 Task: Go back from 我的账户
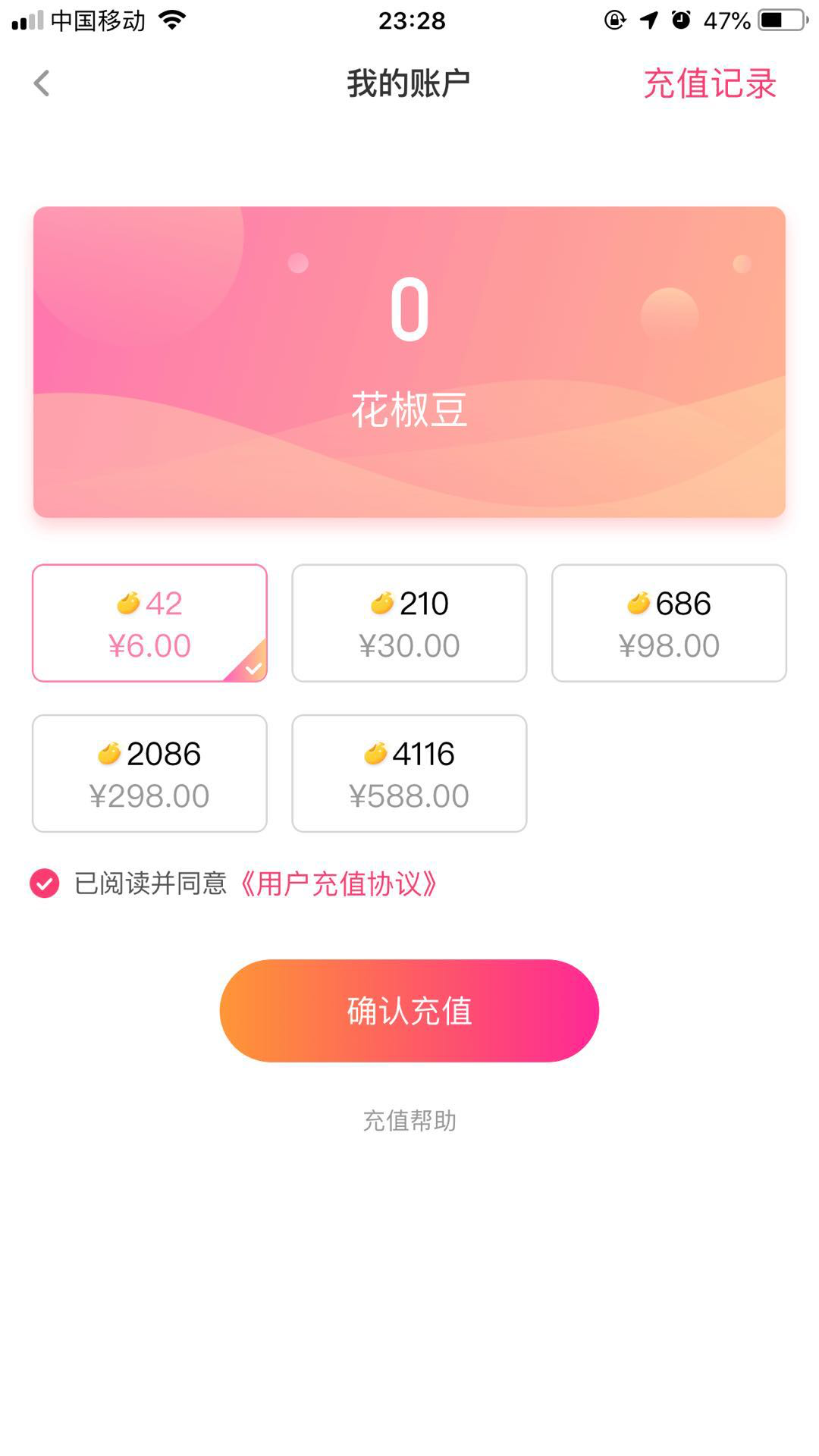click(42, 83)
